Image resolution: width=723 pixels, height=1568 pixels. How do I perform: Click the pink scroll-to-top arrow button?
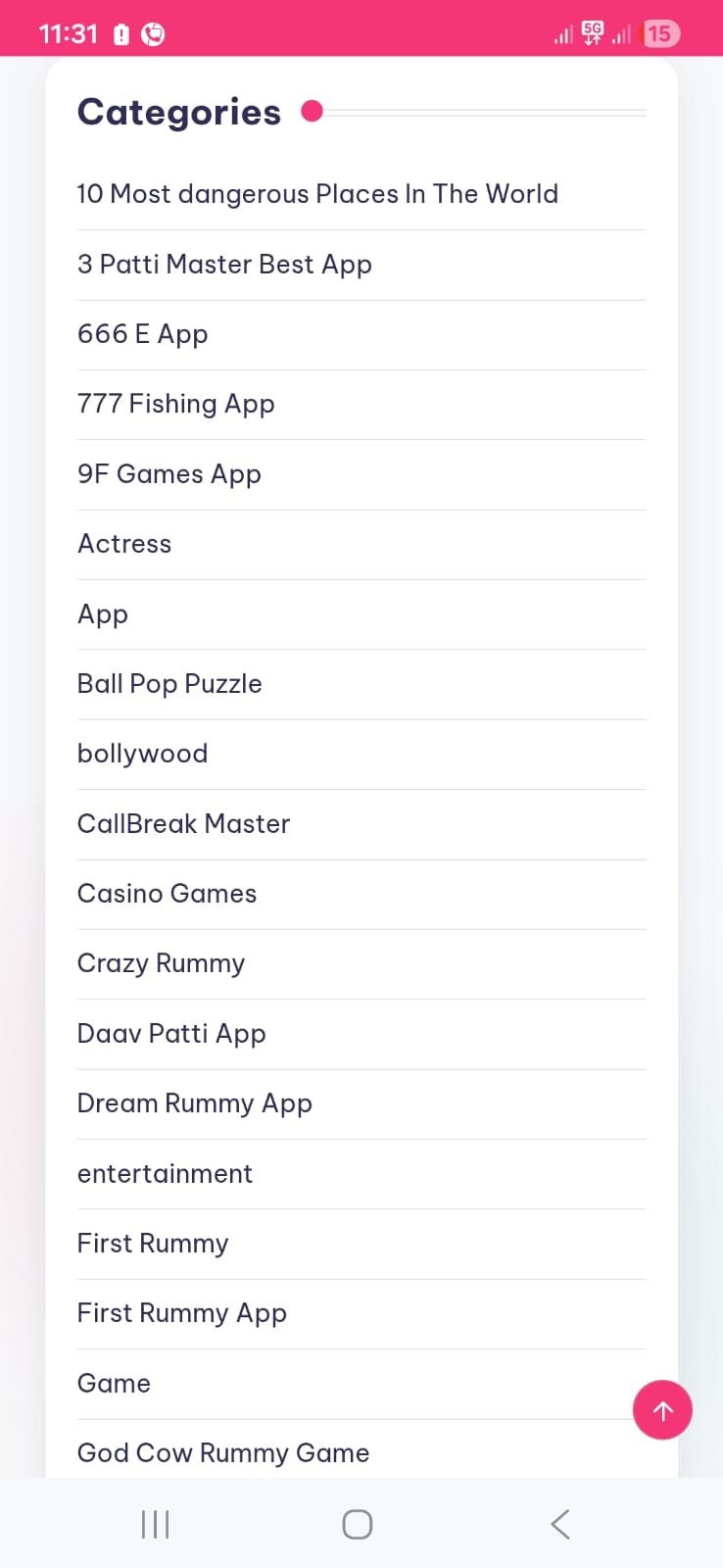662,1409
